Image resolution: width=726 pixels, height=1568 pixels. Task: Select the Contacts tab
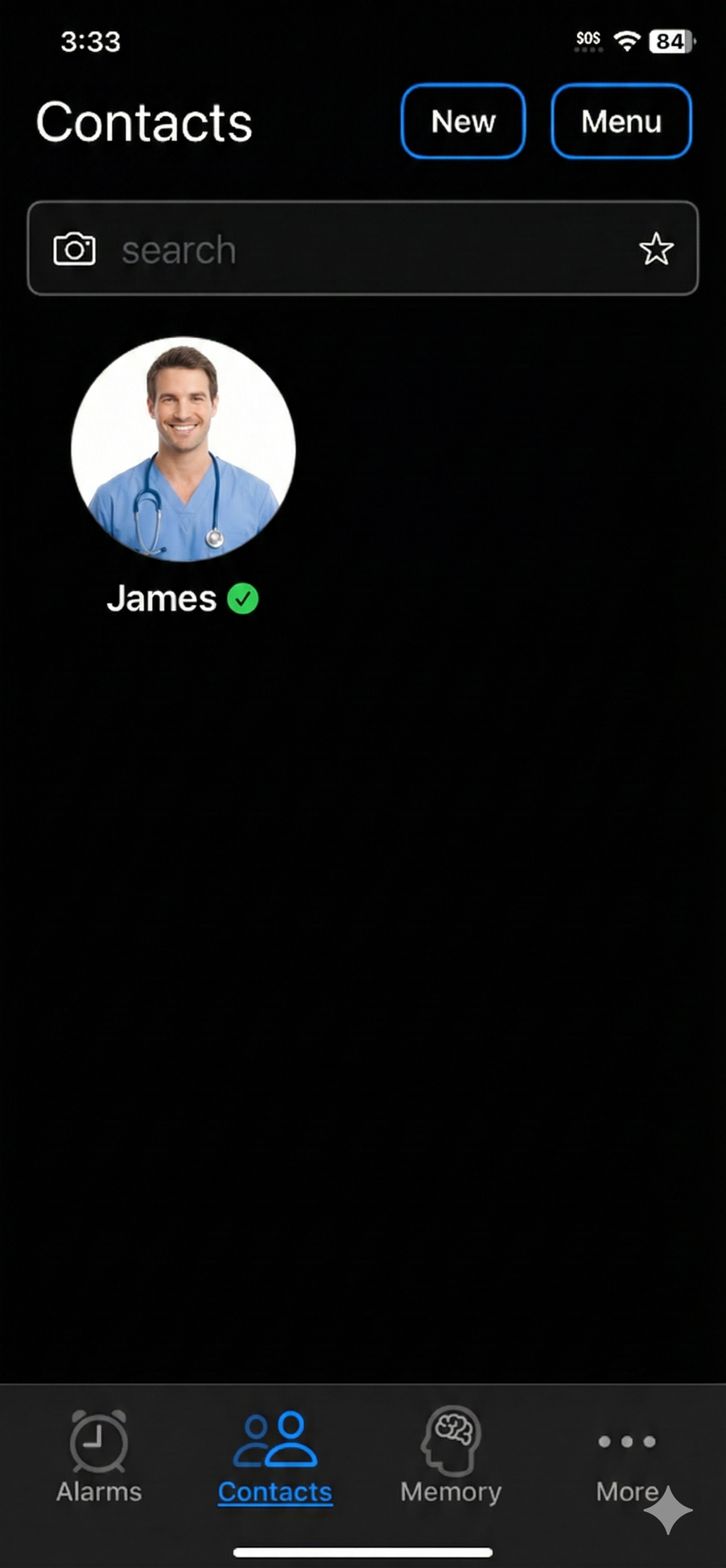click(x=275, y=1456)
